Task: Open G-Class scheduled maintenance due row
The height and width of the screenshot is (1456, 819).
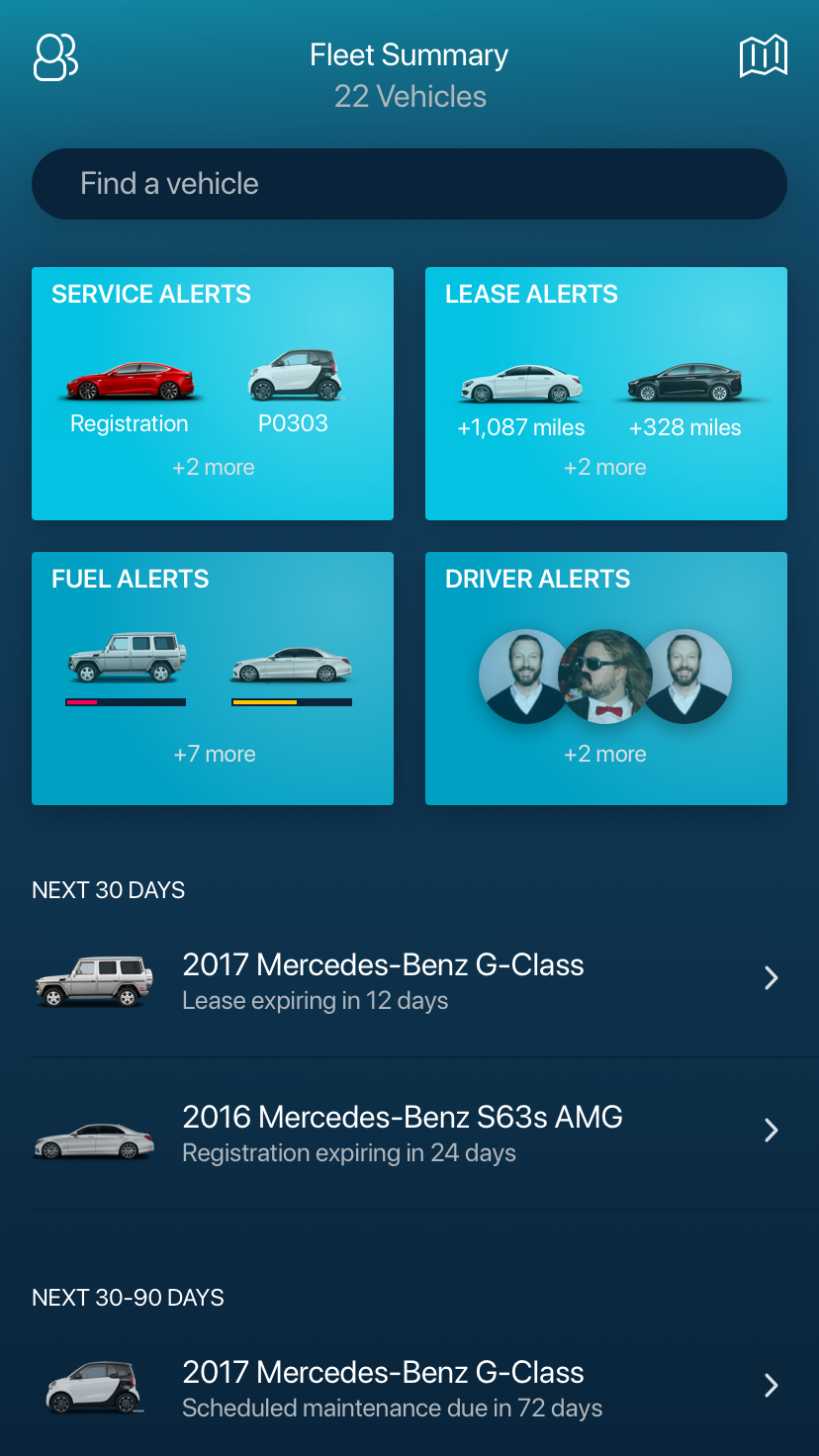Action: point(409,1387)
